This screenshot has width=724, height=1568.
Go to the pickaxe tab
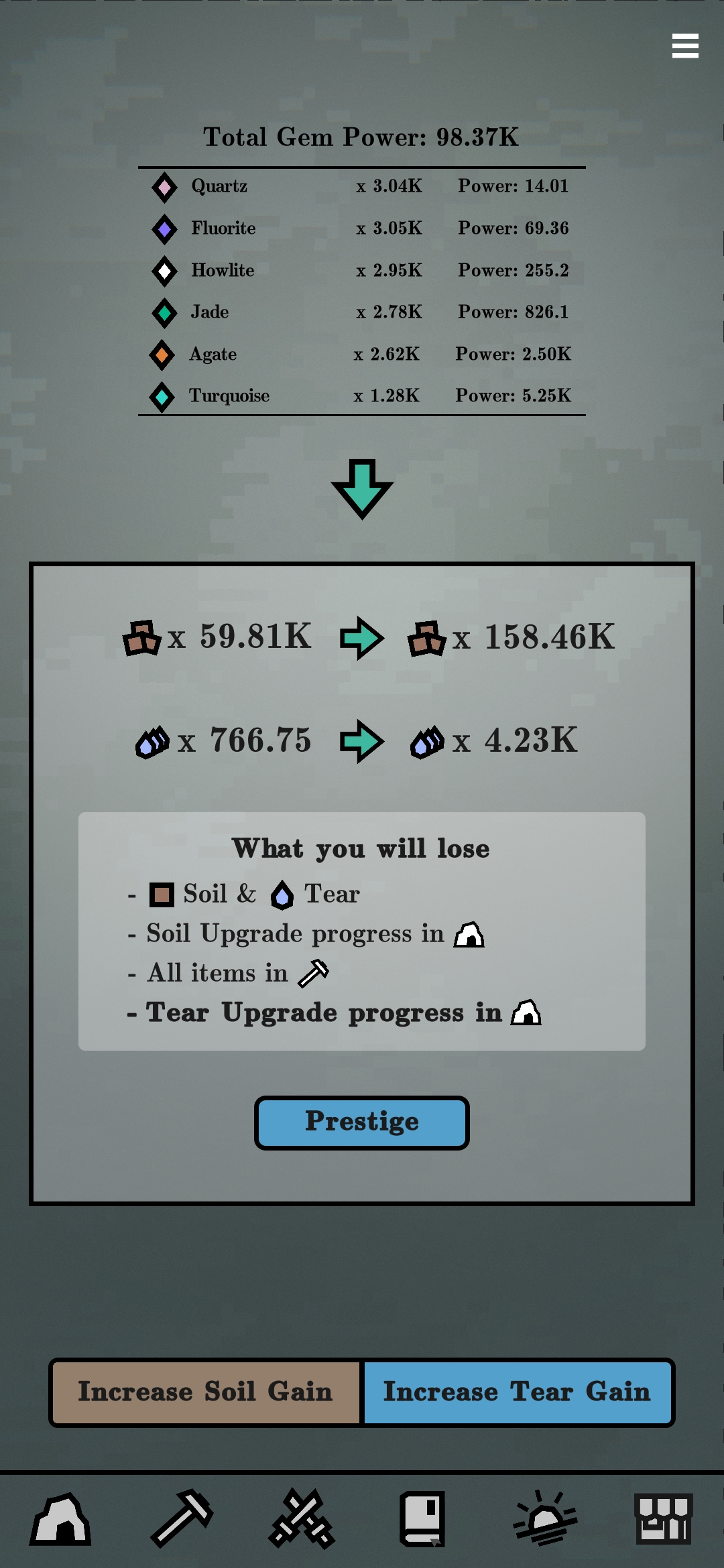(x=181, y=1519)
